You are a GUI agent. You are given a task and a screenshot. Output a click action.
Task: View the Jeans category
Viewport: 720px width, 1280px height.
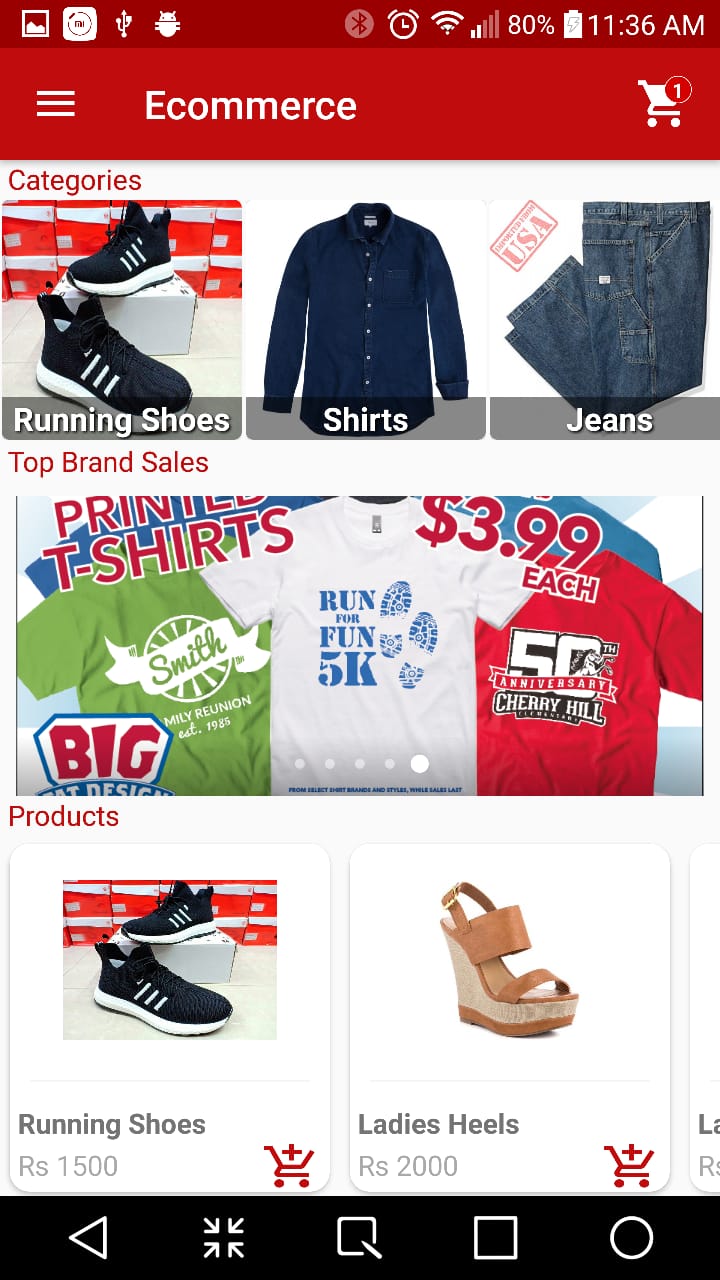(606, 320)
